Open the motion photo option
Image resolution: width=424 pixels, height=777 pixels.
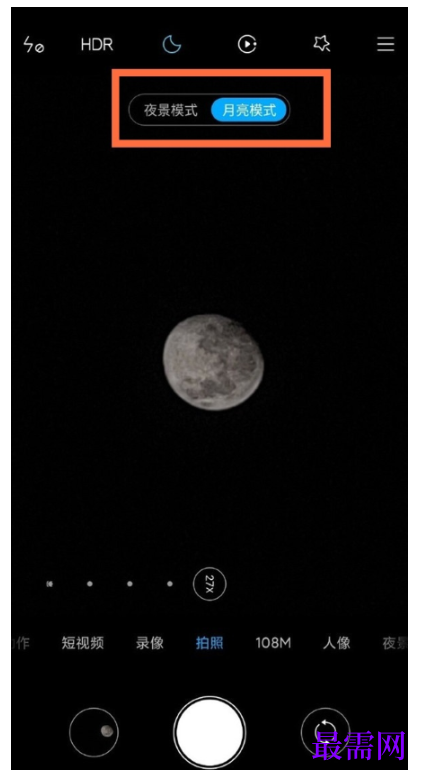point(247,45)
